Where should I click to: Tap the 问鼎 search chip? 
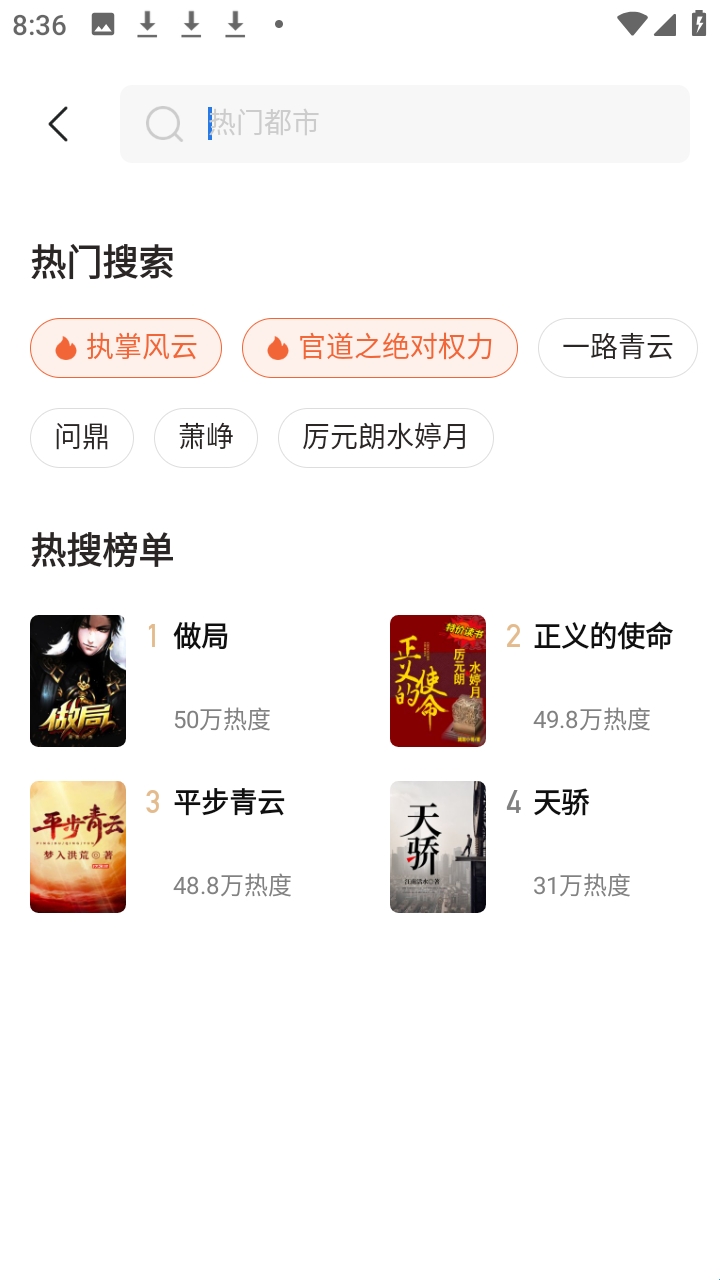tap(82, 438)
